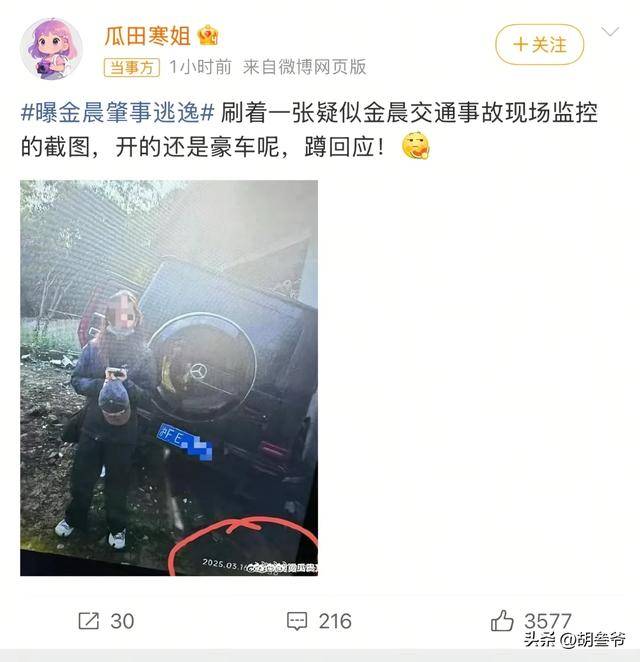Open the 216 comments

point(319,621)
